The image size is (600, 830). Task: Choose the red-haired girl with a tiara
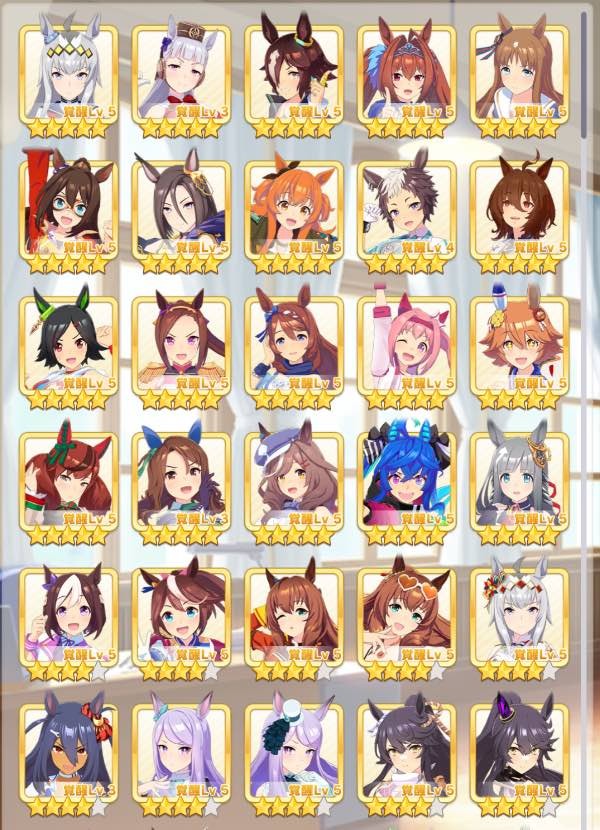(x=406, y=80)
